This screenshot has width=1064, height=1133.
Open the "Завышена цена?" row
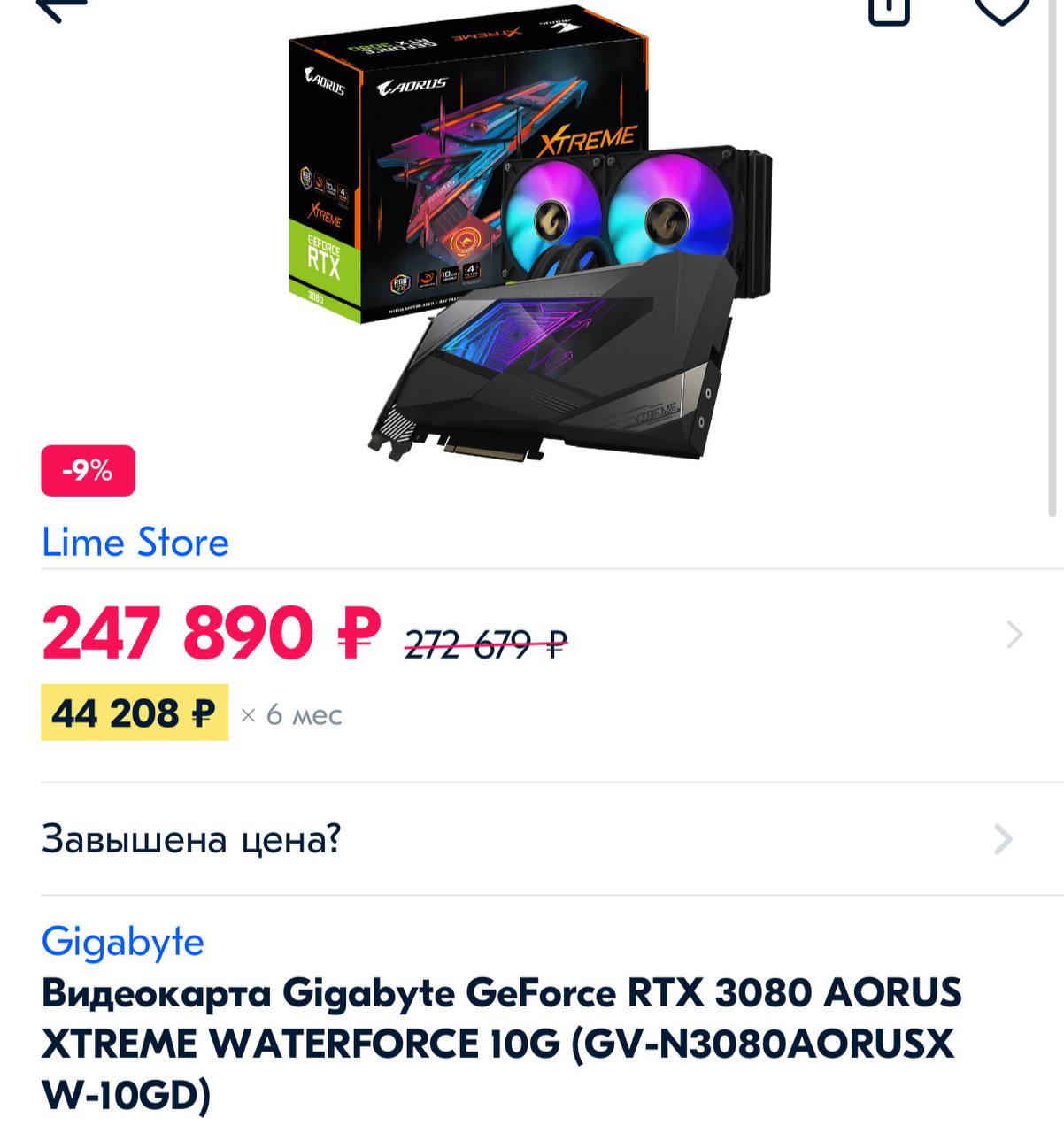(531, 839)
